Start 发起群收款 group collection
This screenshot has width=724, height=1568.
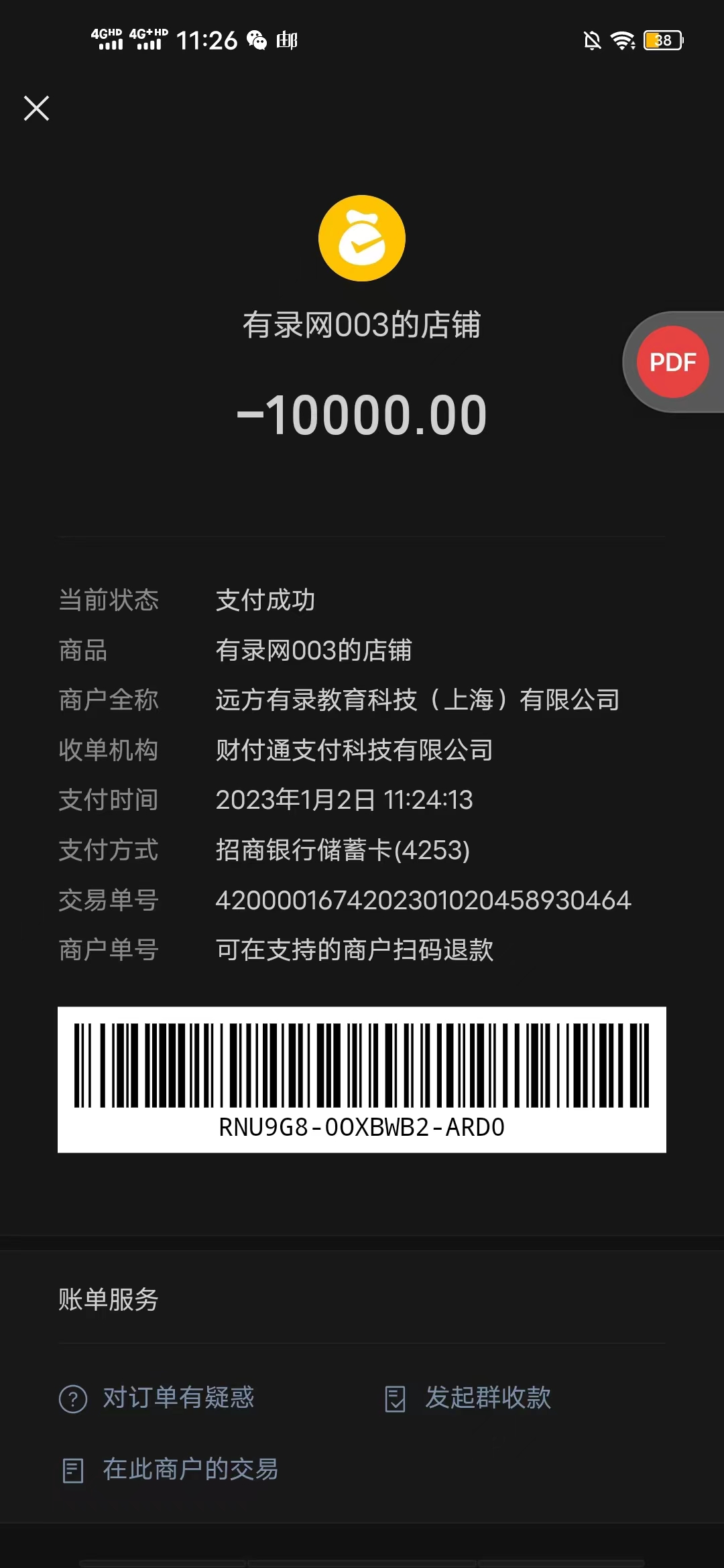(469, 1398)
